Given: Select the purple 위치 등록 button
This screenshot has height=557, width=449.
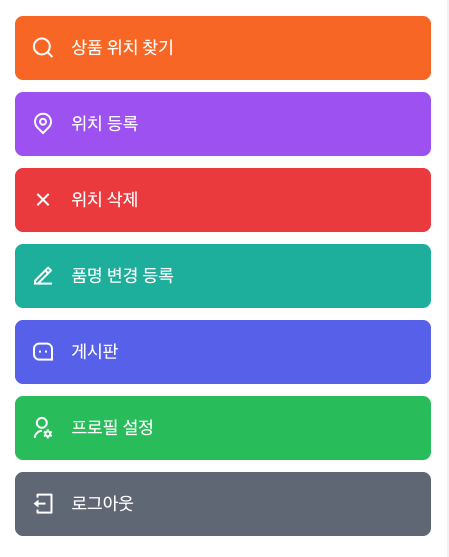Looking at the screenshot, I should (x=223, y=124).
